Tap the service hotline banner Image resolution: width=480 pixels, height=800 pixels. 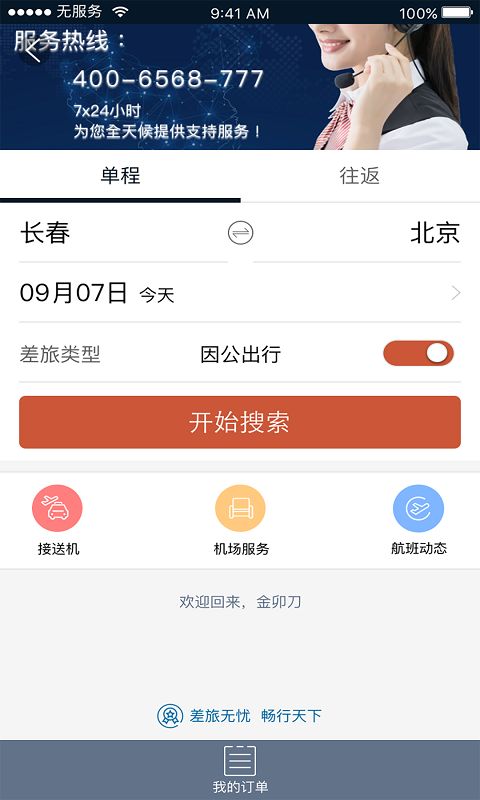coord(240,87)
